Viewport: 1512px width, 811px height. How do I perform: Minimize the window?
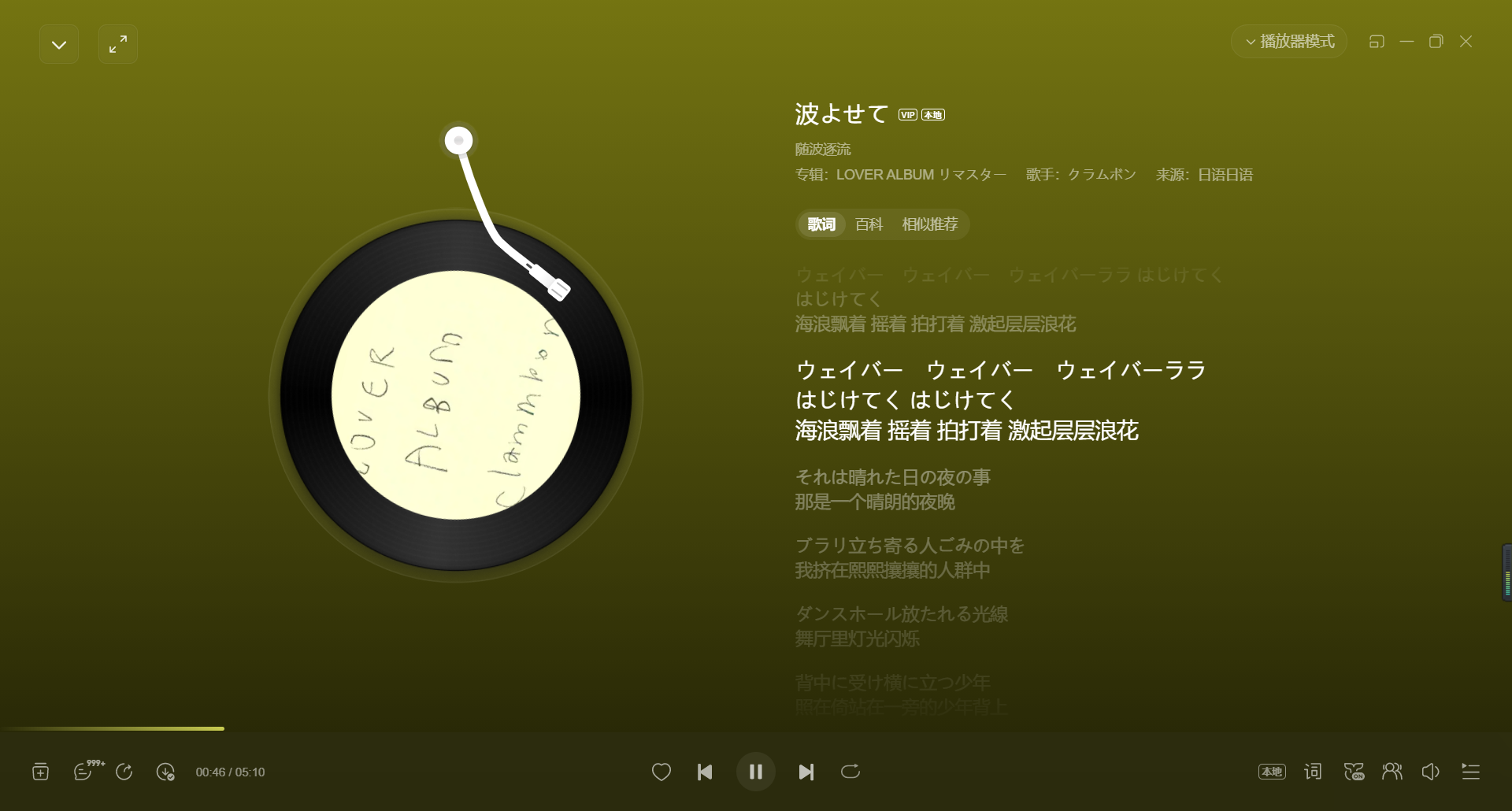point(1406,42)
